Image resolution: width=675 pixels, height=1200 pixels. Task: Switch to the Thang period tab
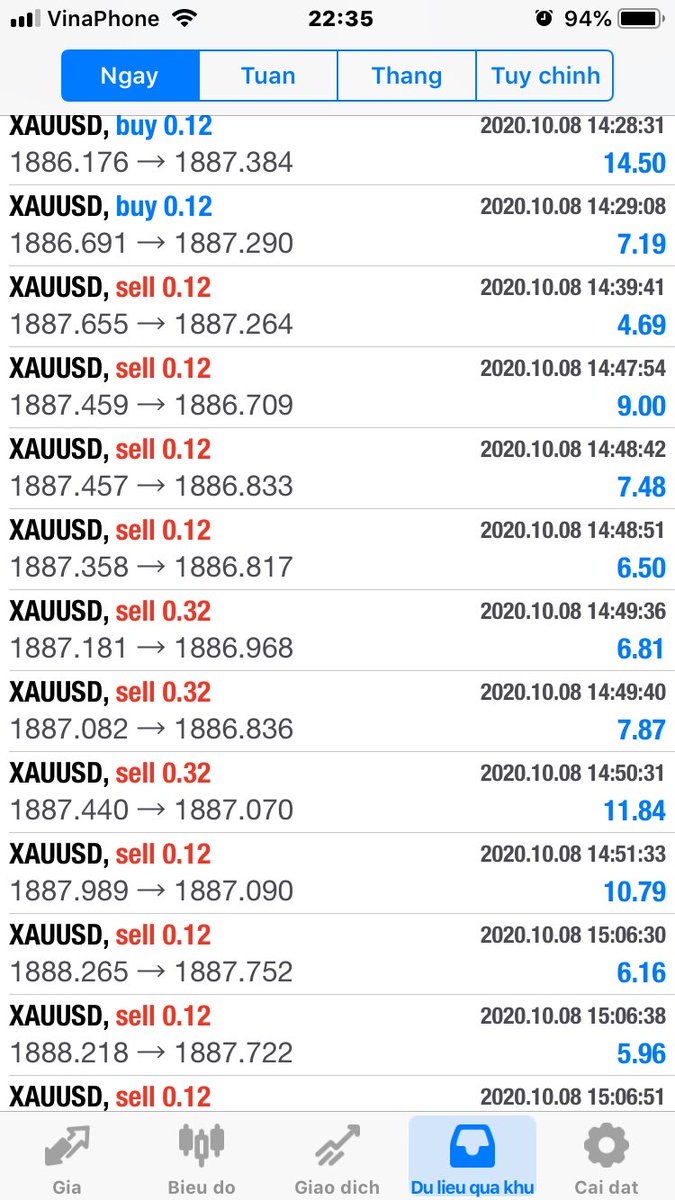tap(406, 76)
